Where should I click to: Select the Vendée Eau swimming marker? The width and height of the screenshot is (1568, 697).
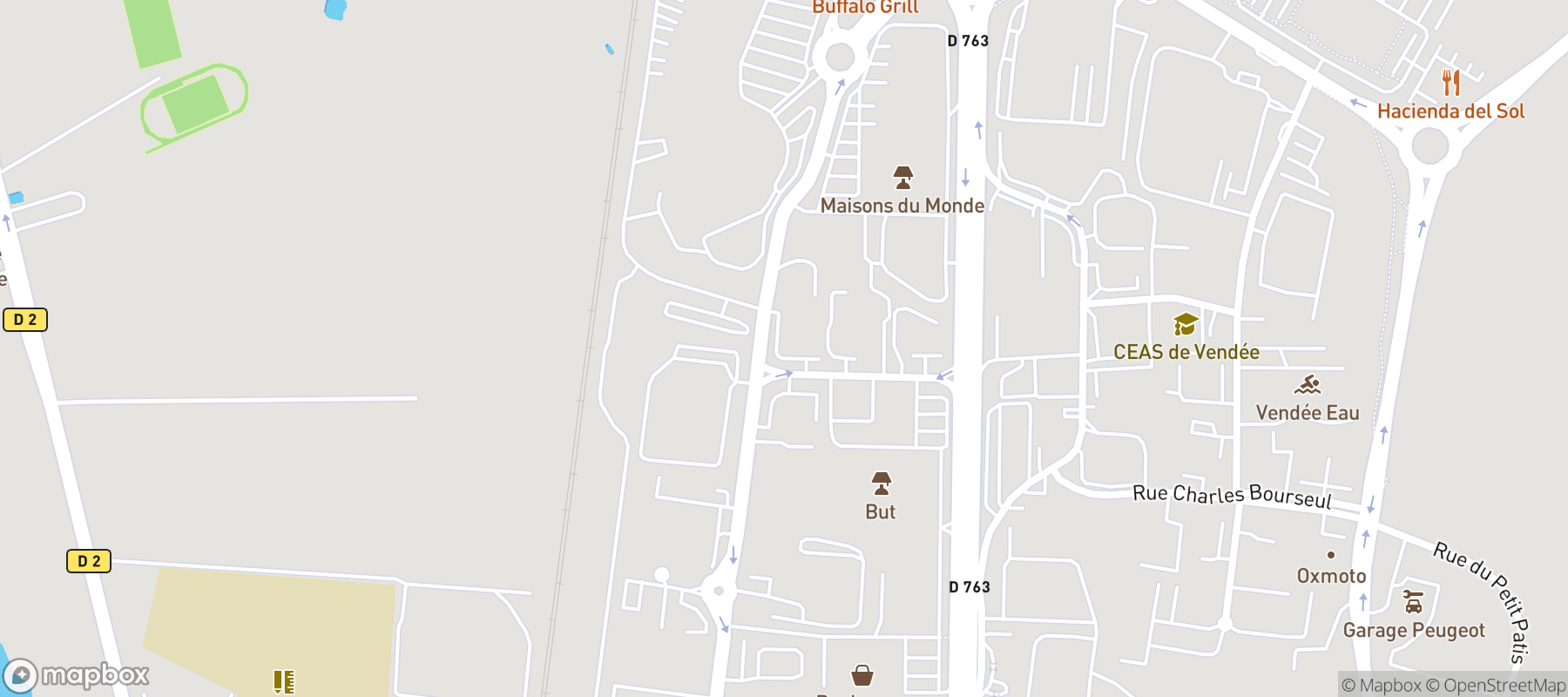(x=1308, y=385)
